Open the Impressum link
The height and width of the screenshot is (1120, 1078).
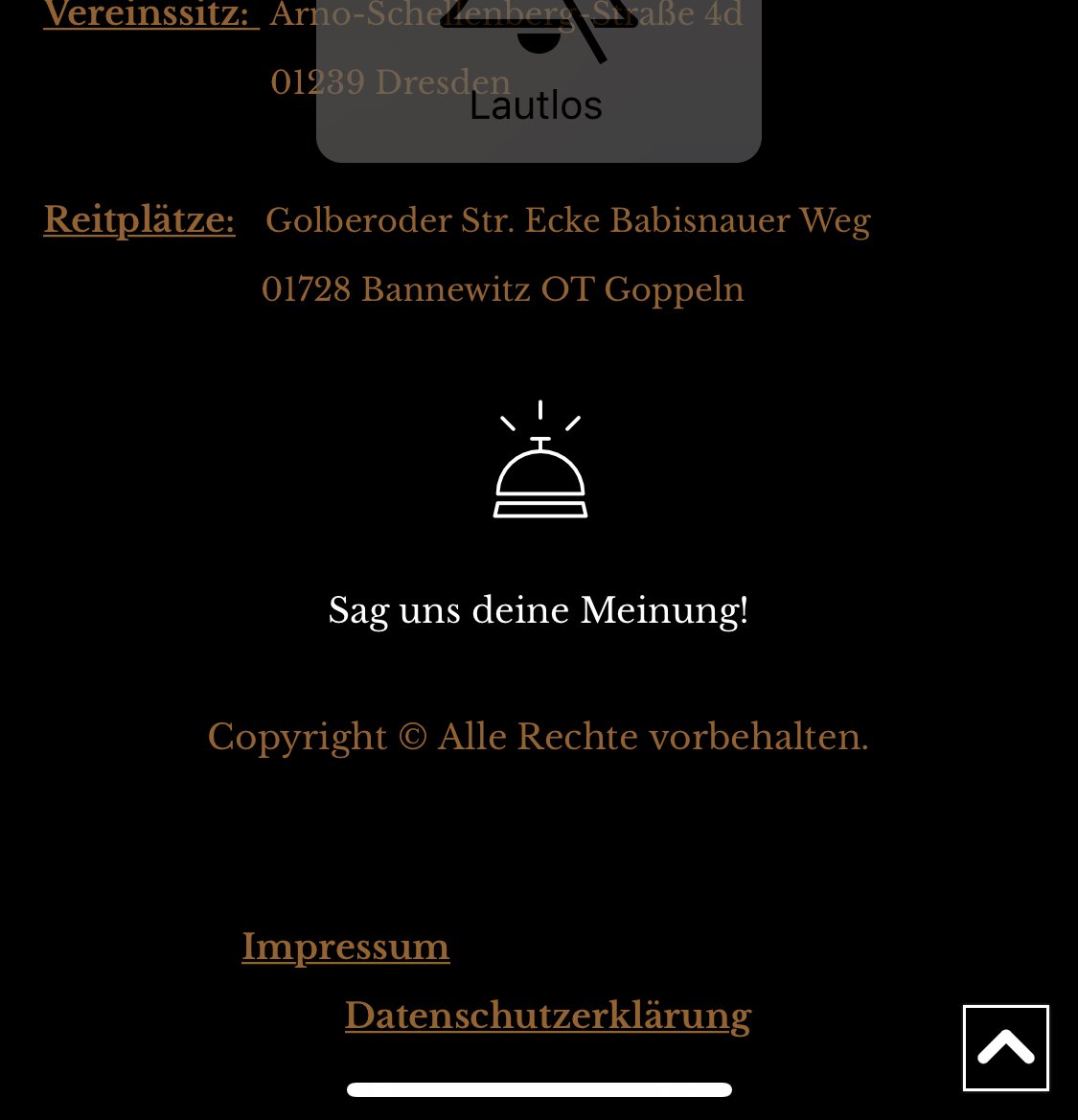coord(345,947)
